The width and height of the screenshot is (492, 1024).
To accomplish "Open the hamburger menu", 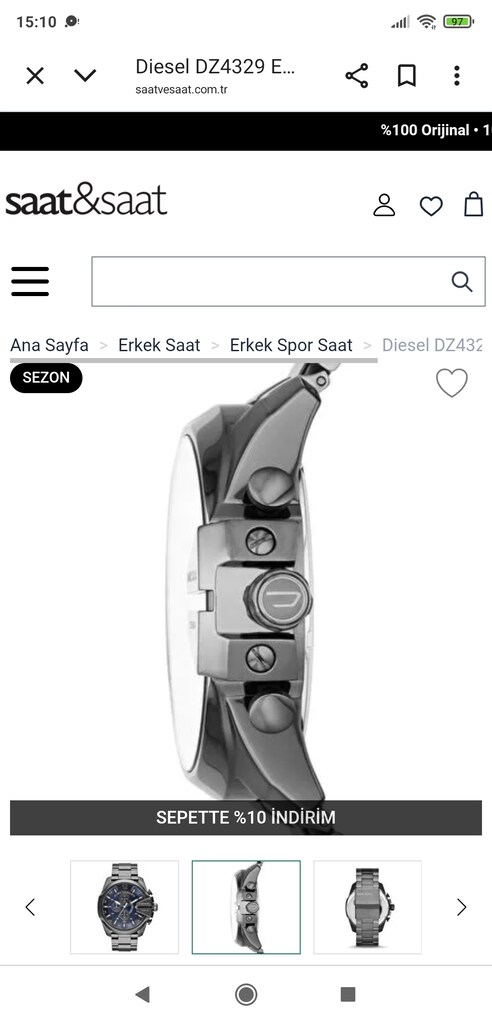I will click(30, 281).
